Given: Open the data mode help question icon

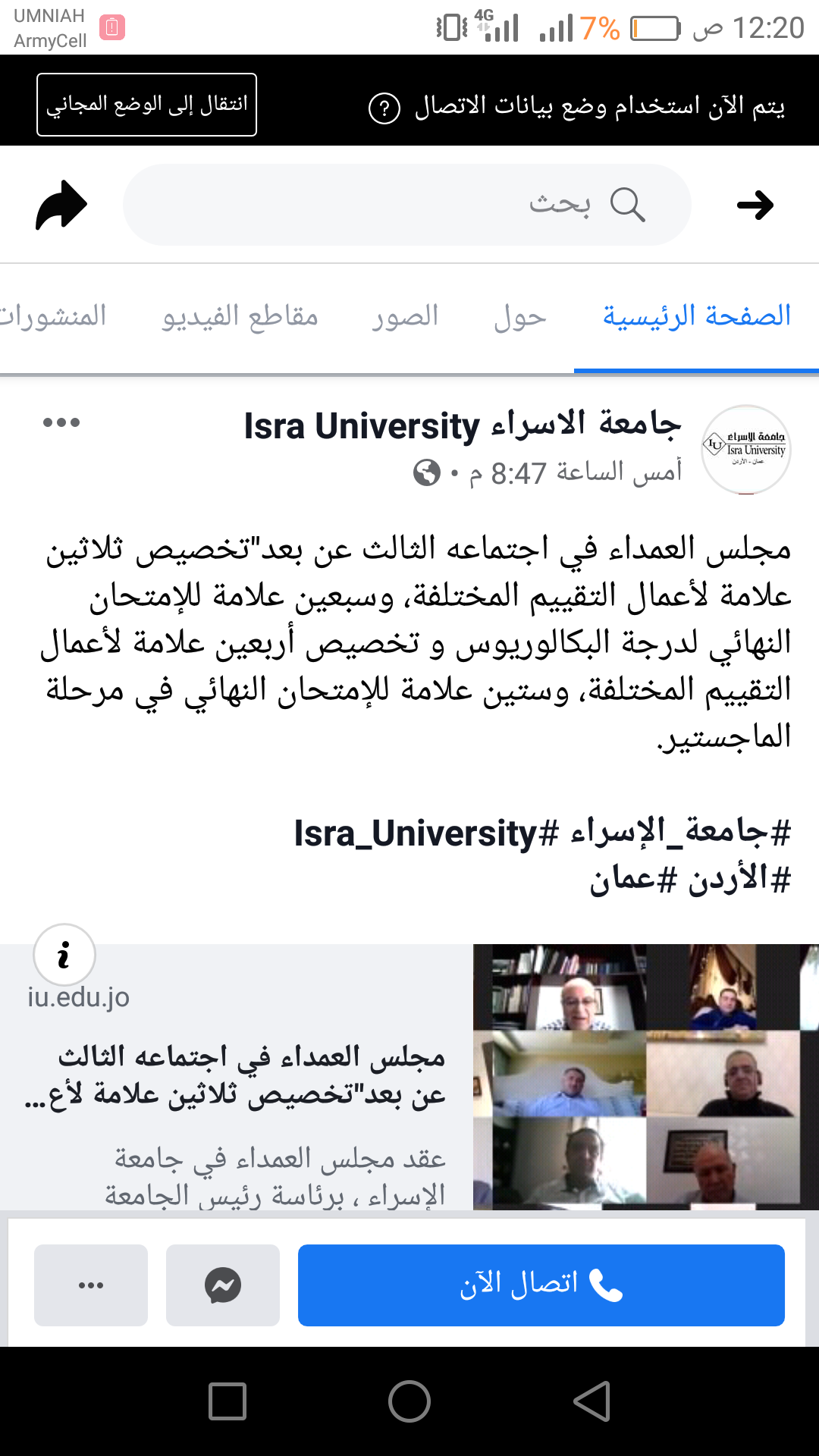Looking at the screenshot, I should pyautogui.click(x=384, y=108).
